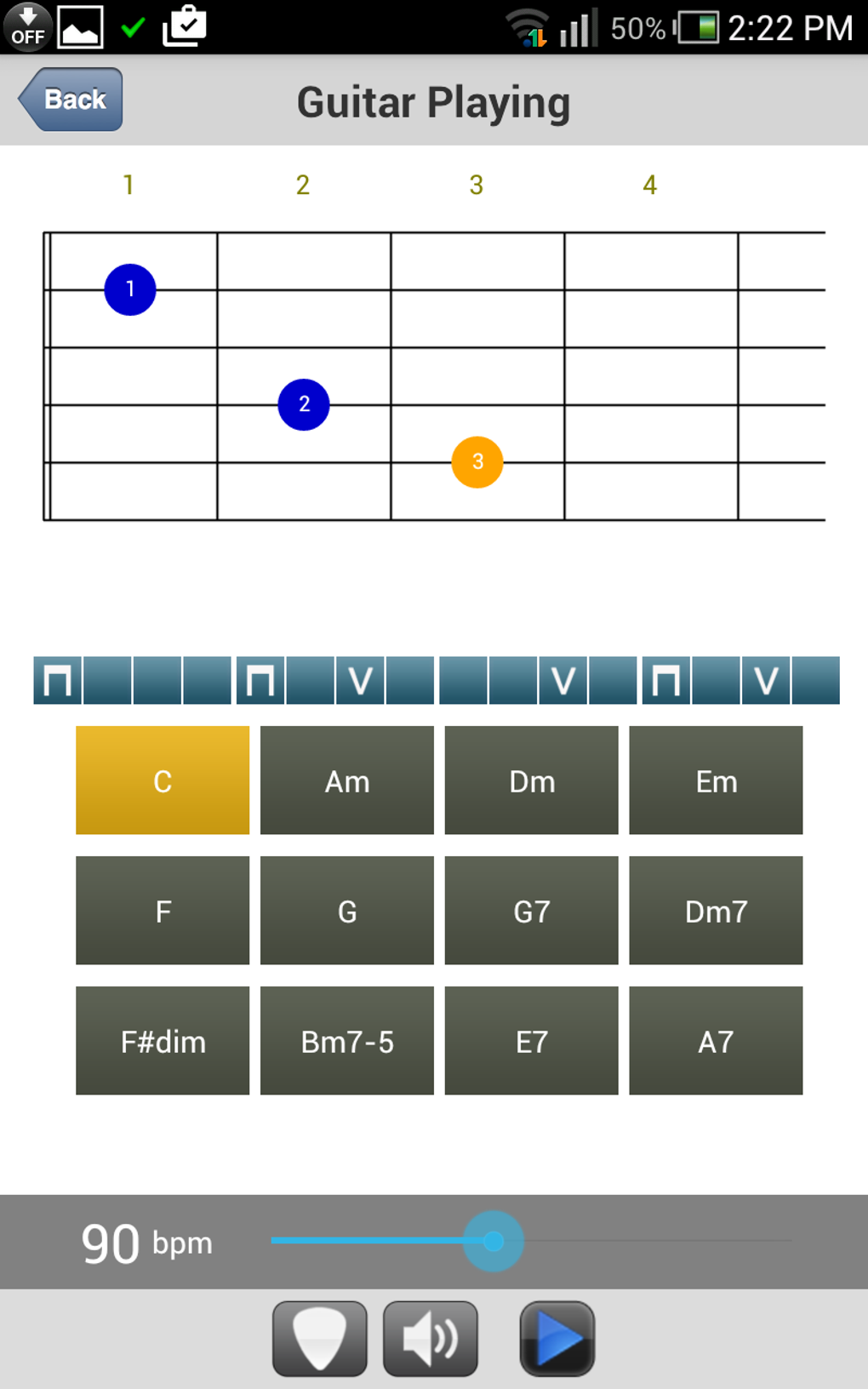Select the Bm7-5 chord
Screen dimensions: 868x1389
tap(346, 1041)
